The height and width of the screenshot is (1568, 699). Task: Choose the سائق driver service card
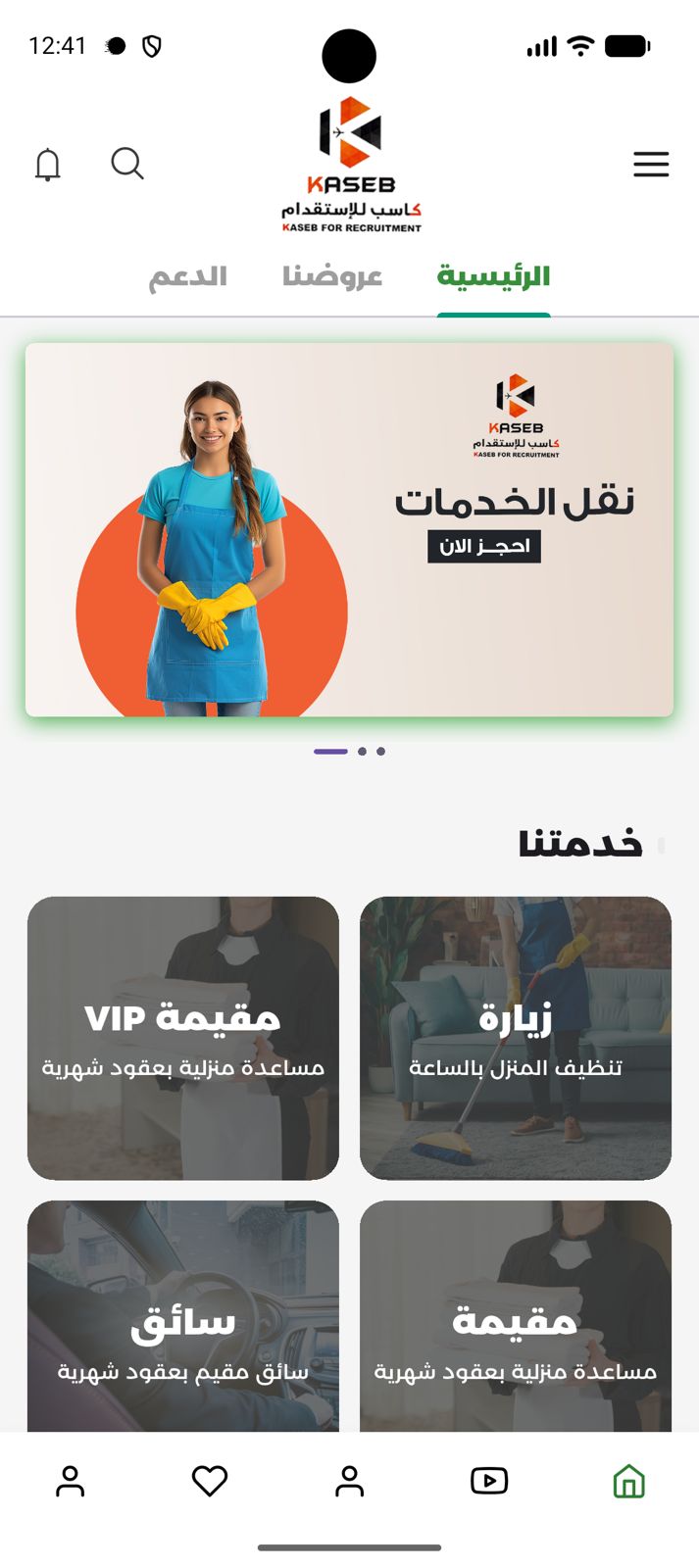click(x=183, y=1318)
